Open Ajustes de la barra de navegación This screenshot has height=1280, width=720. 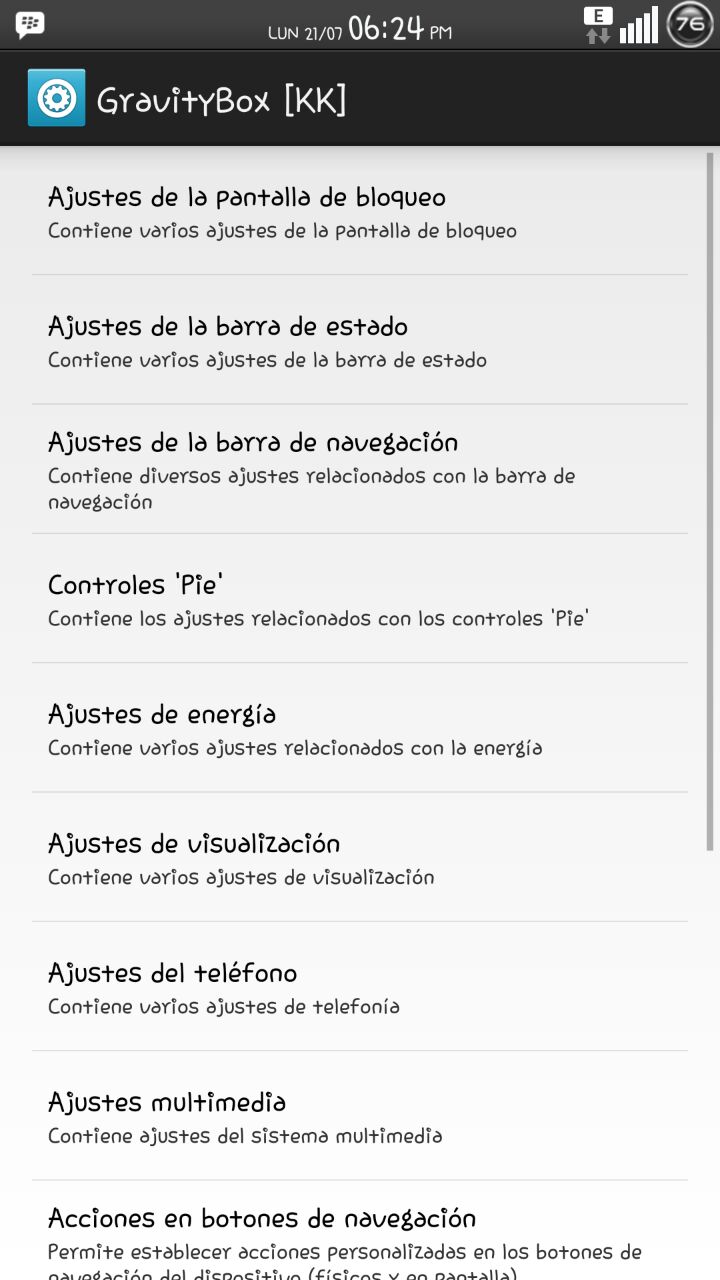(x=360, y=470)
